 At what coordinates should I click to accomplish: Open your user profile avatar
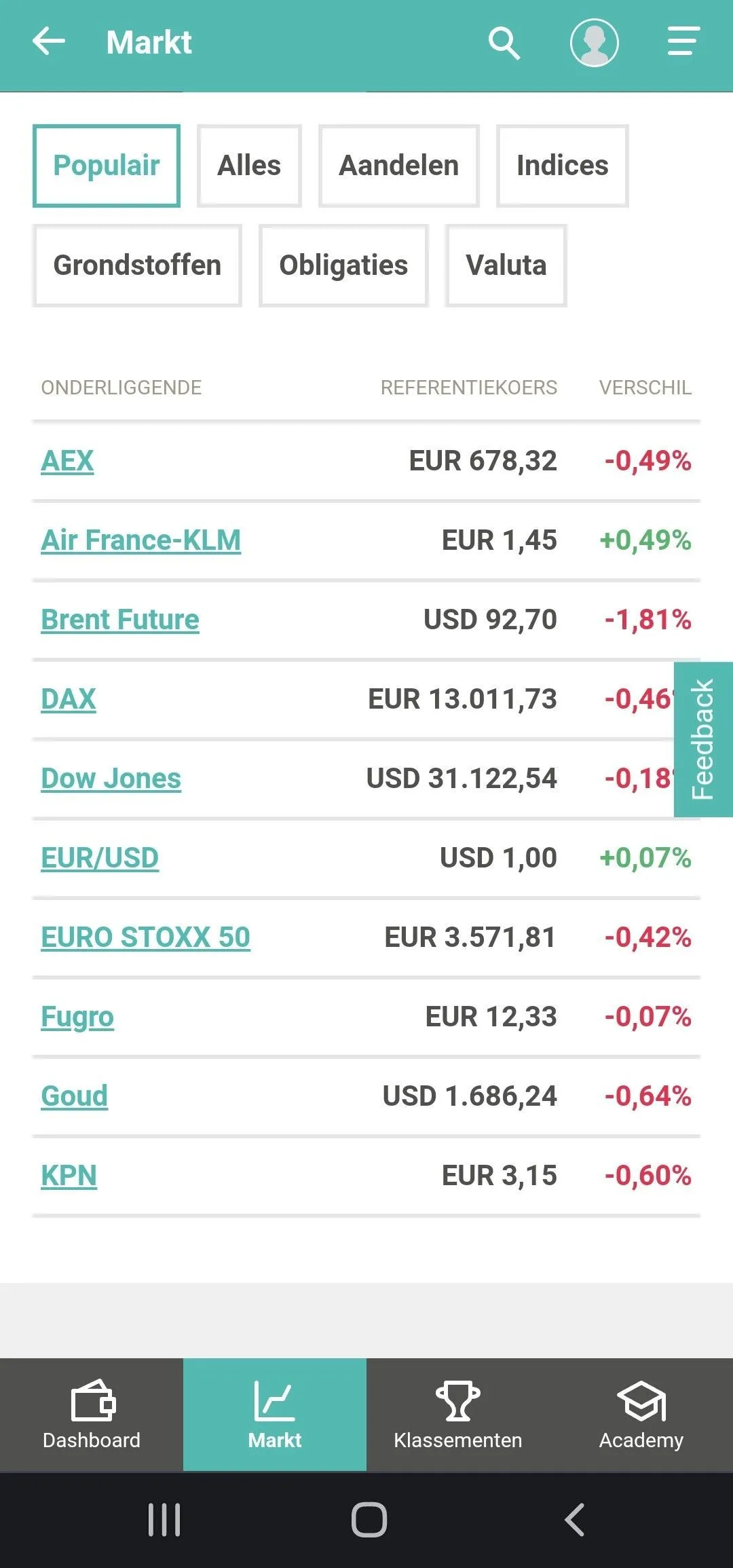pos(594,43)
